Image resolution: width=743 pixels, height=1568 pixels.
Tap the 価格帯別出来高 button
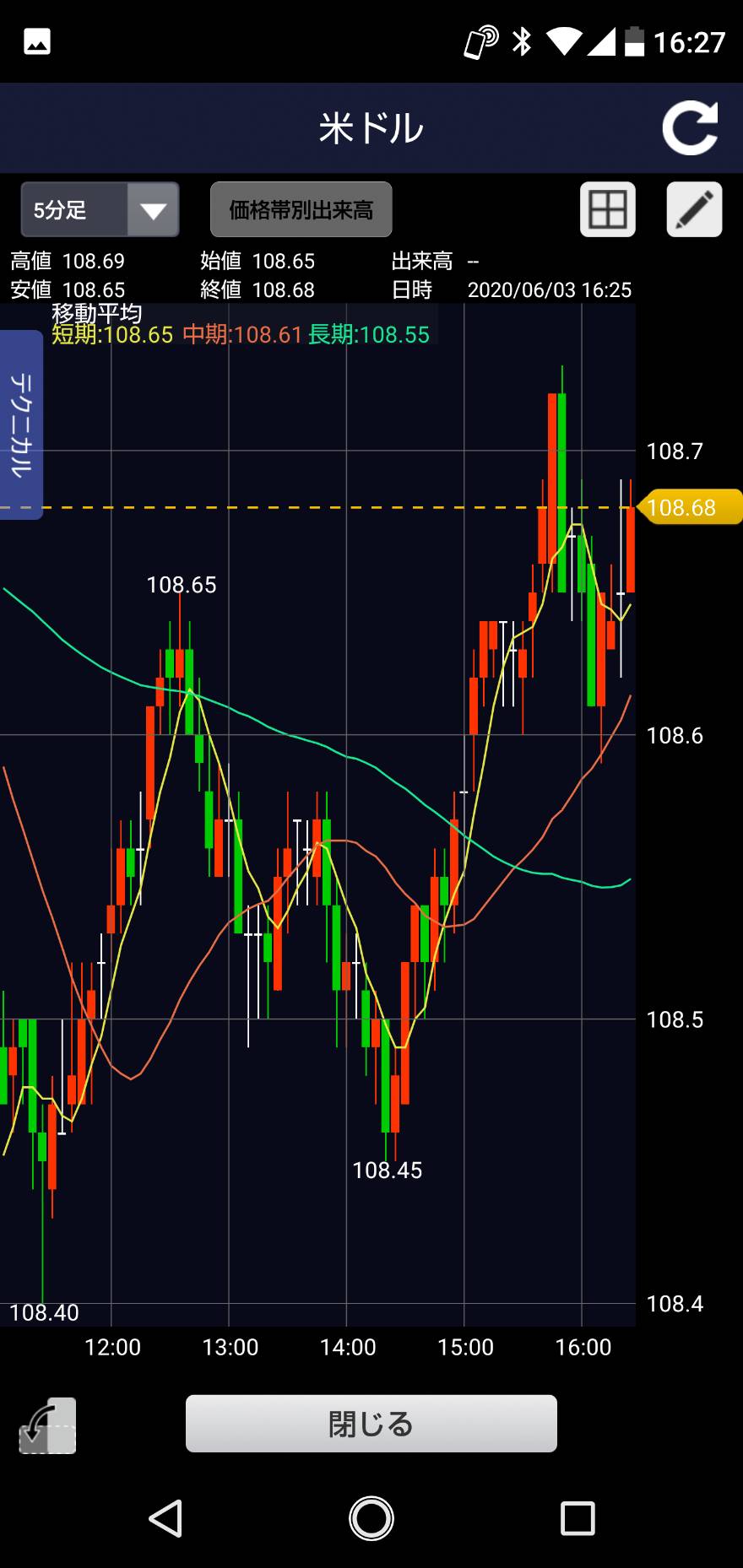[x=301, y=209]
